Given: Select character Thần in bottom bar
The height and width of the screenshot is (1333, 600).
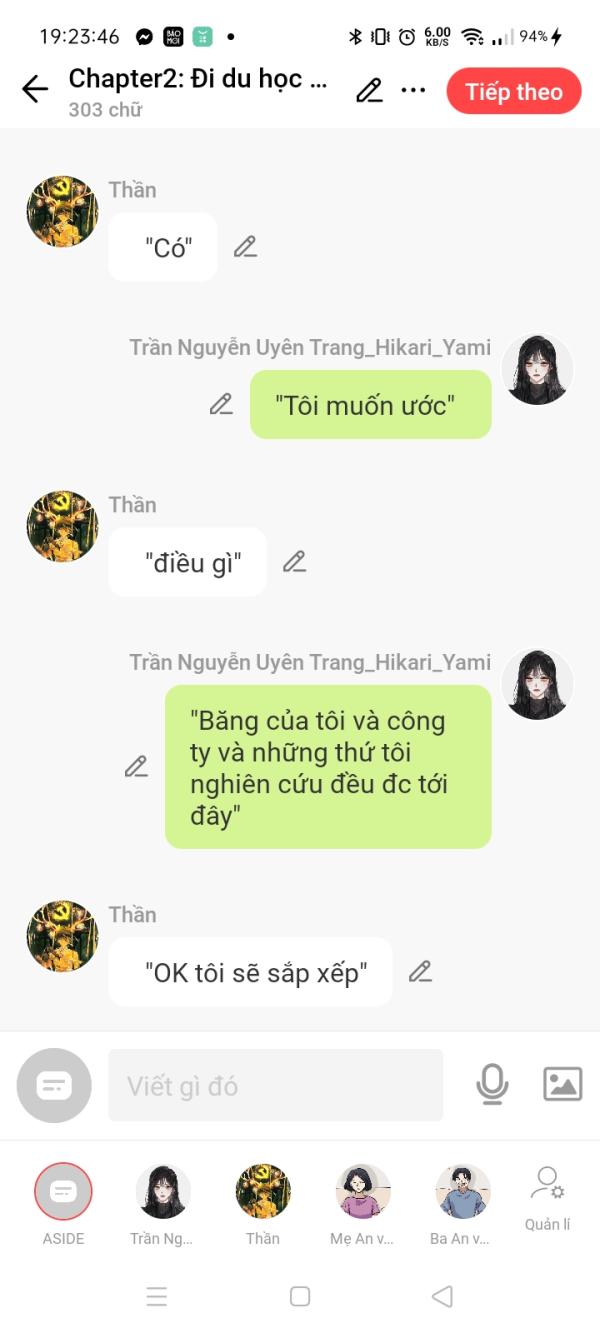Looking at the screenshot, I should [x=263, y=1192].
